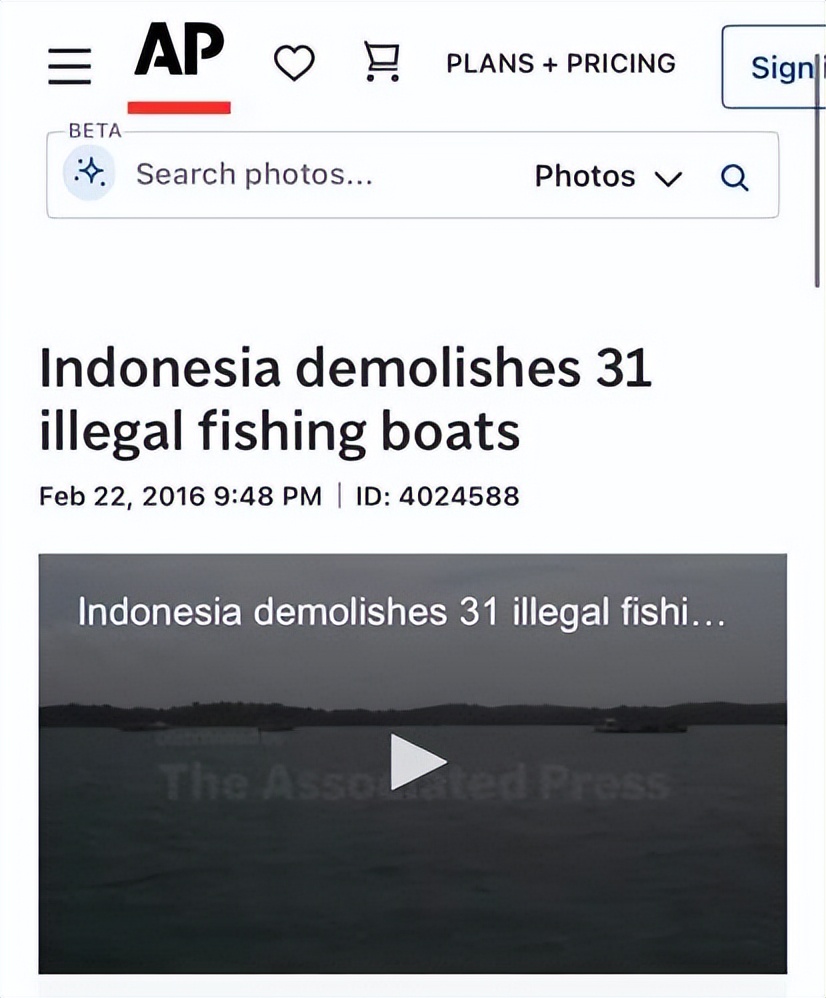Screen dimensions: 826x998
Task: Open Plans + Pricing
Action: click(560, 64)
